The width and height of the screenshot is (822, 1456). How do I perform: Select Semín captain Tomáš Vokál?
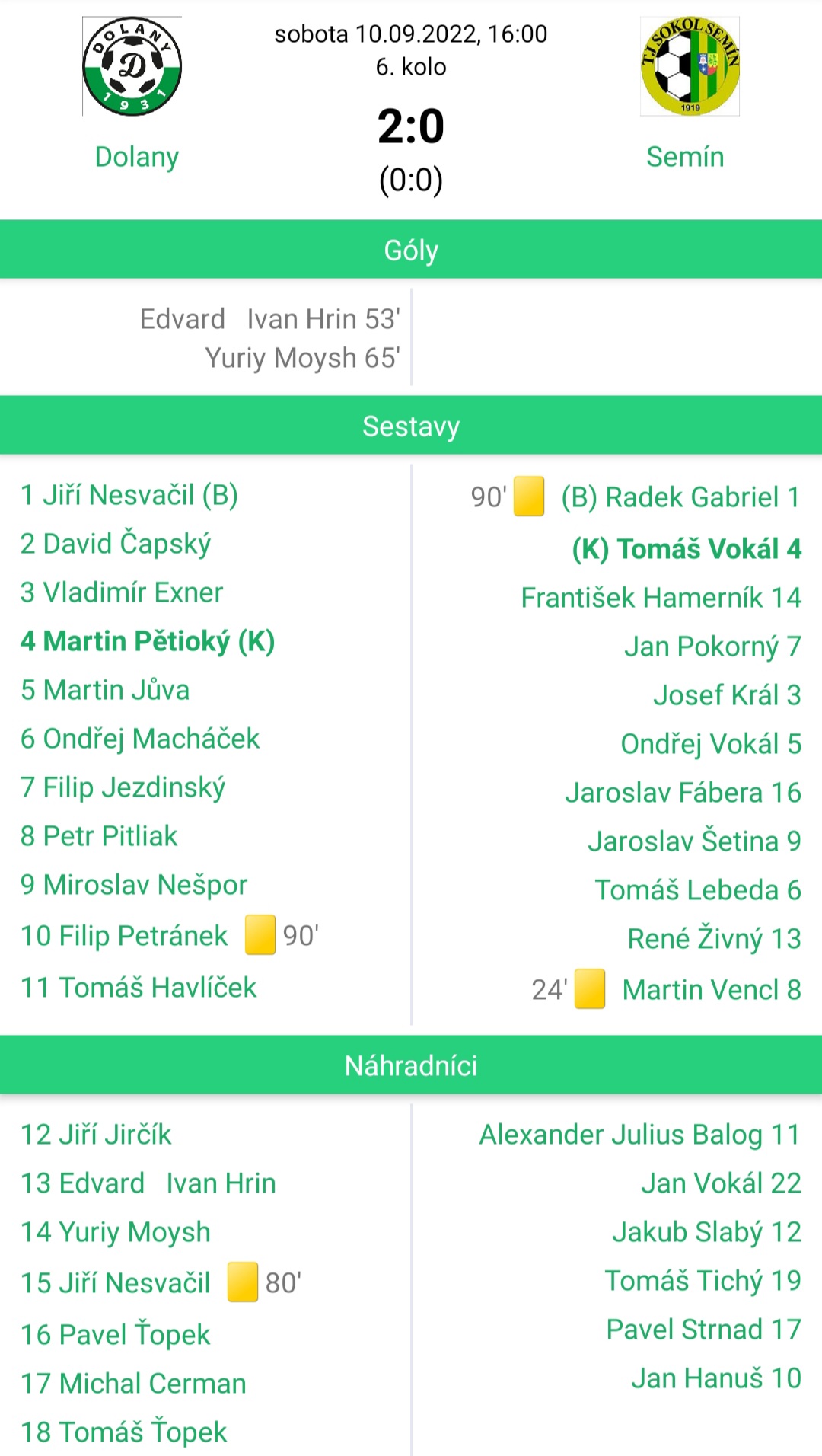(x=687, y=549)
